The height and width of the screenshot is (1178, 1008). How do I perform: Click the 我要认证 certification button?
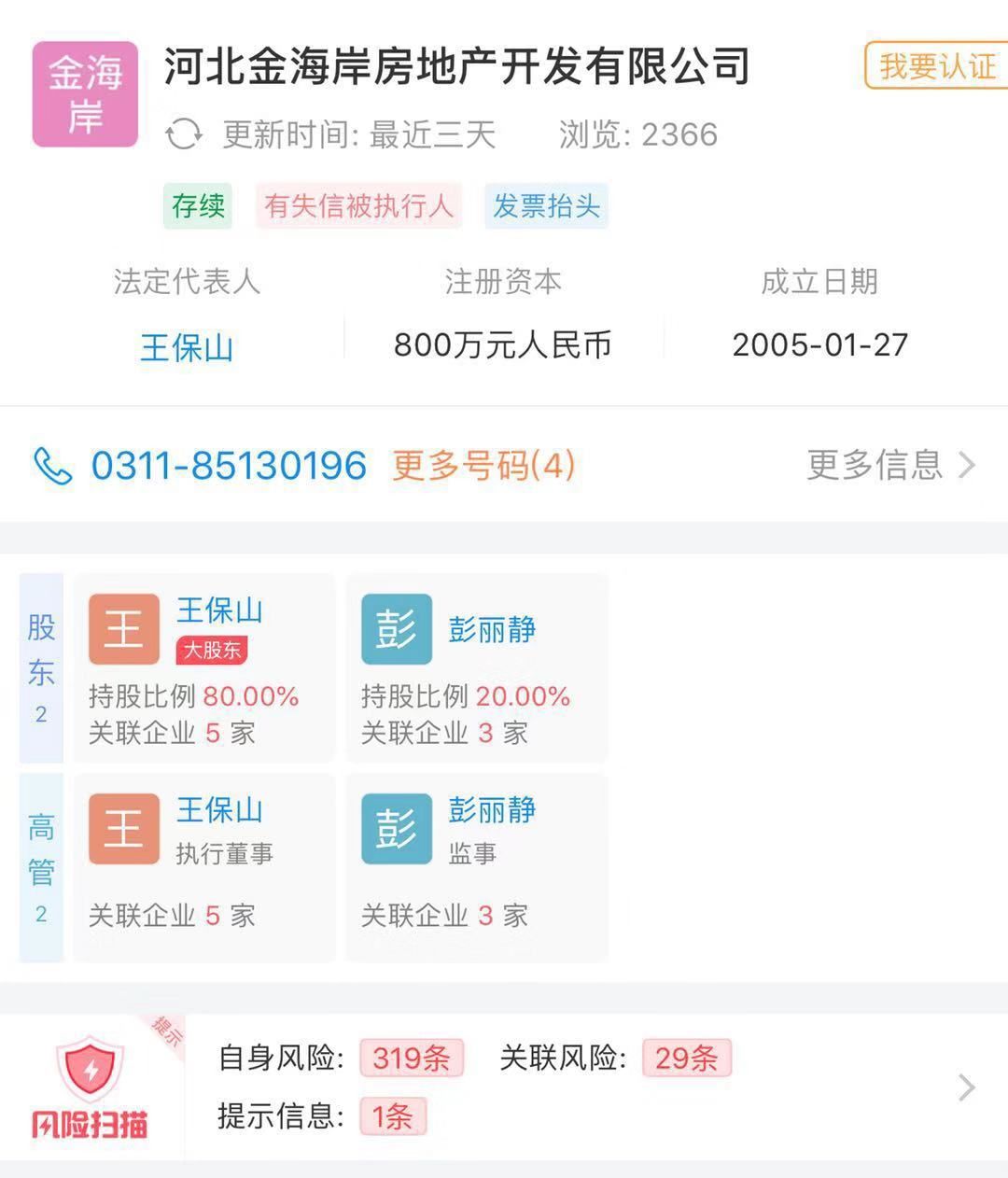click(x=932, y=66)
